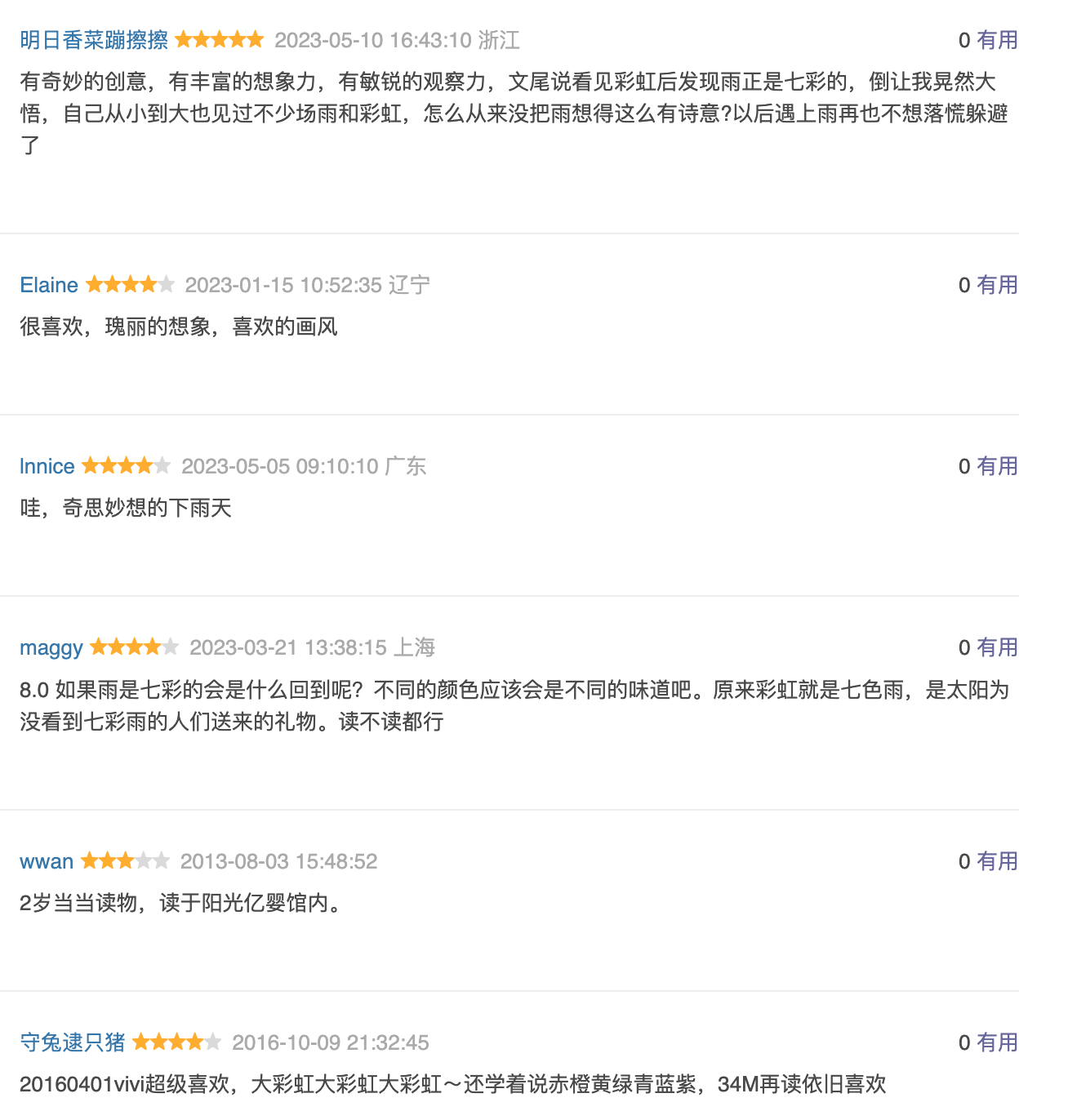Open 明日香菜蹦擦擦's user profile
The image size is (1068, 1120).
coord(94,40)
